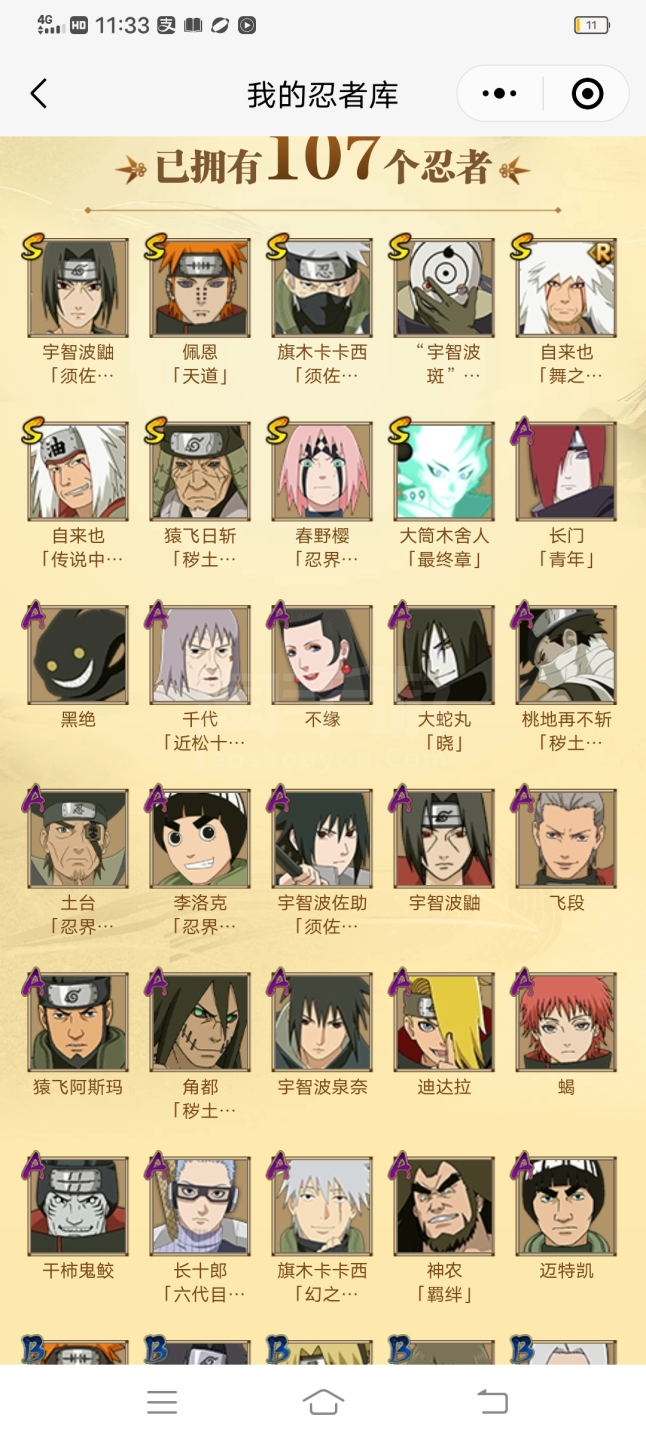Go back from 我的忍者库 page
Image resolution: width=646 pixels, height=1440 pixels.
click(39, 95)
